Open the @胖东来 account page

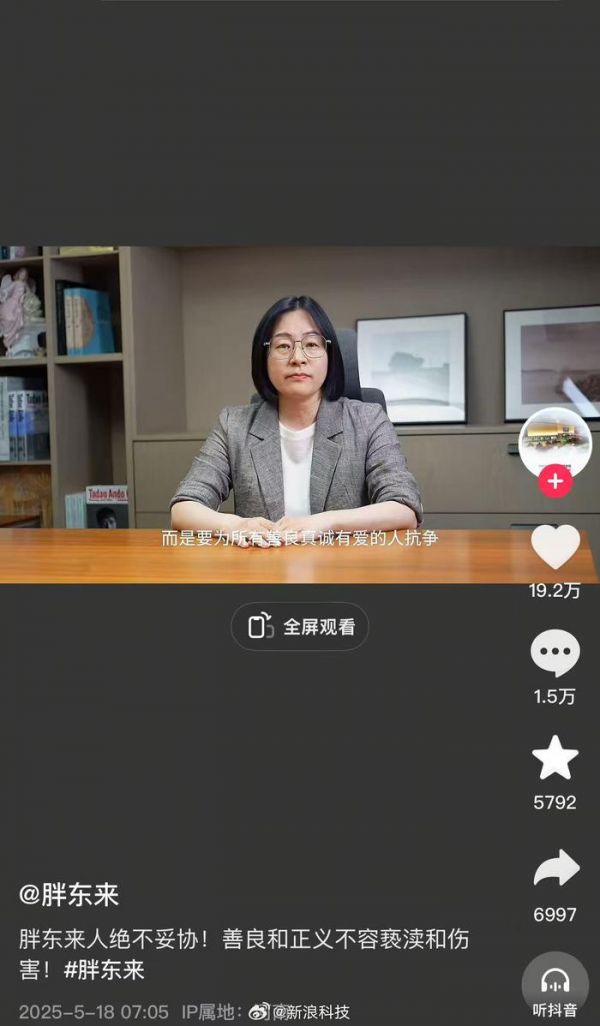click(x=69, y=893)
